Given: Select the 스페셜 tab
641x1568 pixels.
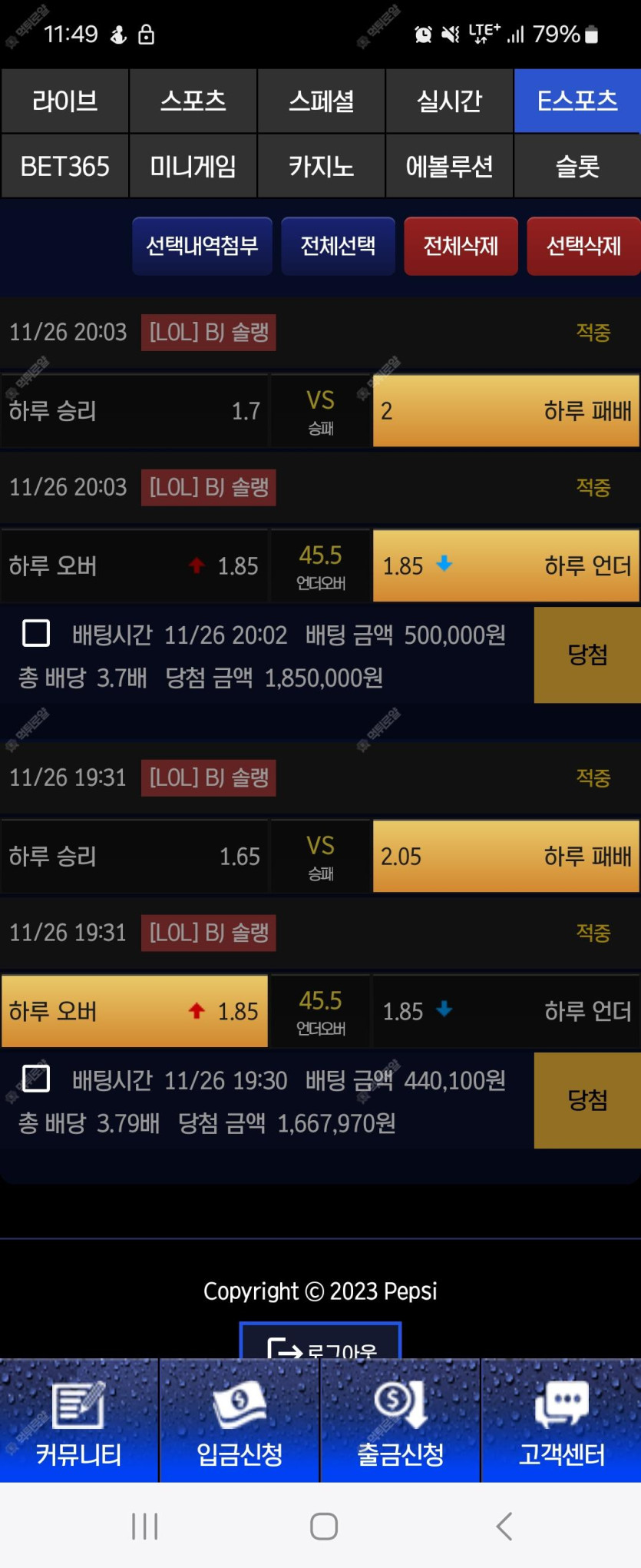Looking at the screenshot, I should pos(321,101).
